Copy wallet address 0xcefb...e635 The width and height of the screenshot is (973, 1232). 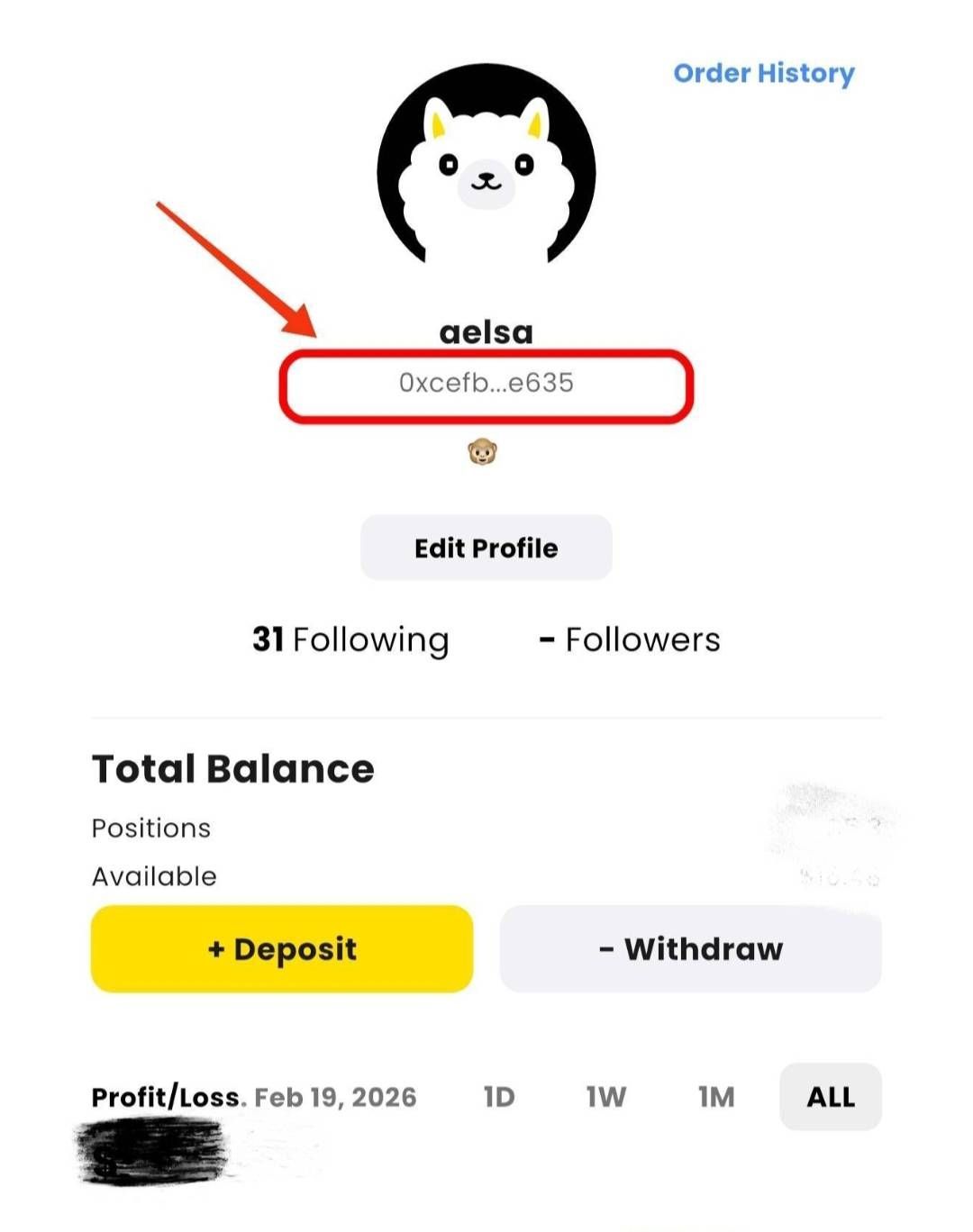pyautogui.click(x=486, y=384)
